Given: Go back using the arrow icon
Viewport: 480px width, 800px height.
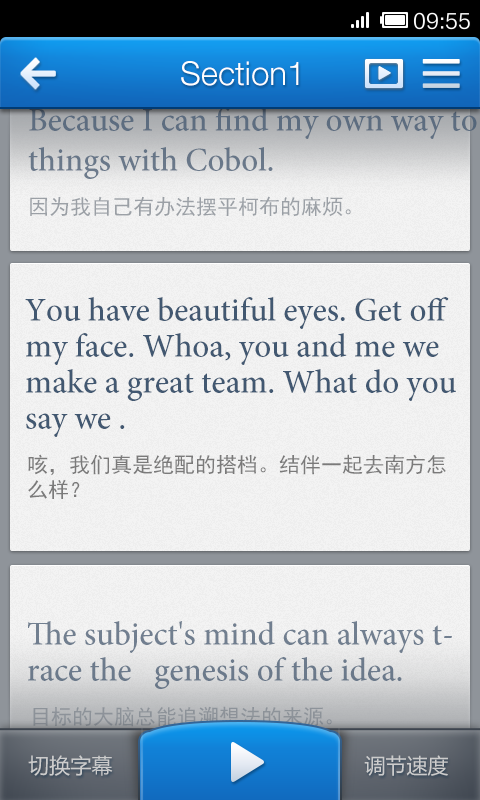Looking at the screenshot, I should pos(38,74).
